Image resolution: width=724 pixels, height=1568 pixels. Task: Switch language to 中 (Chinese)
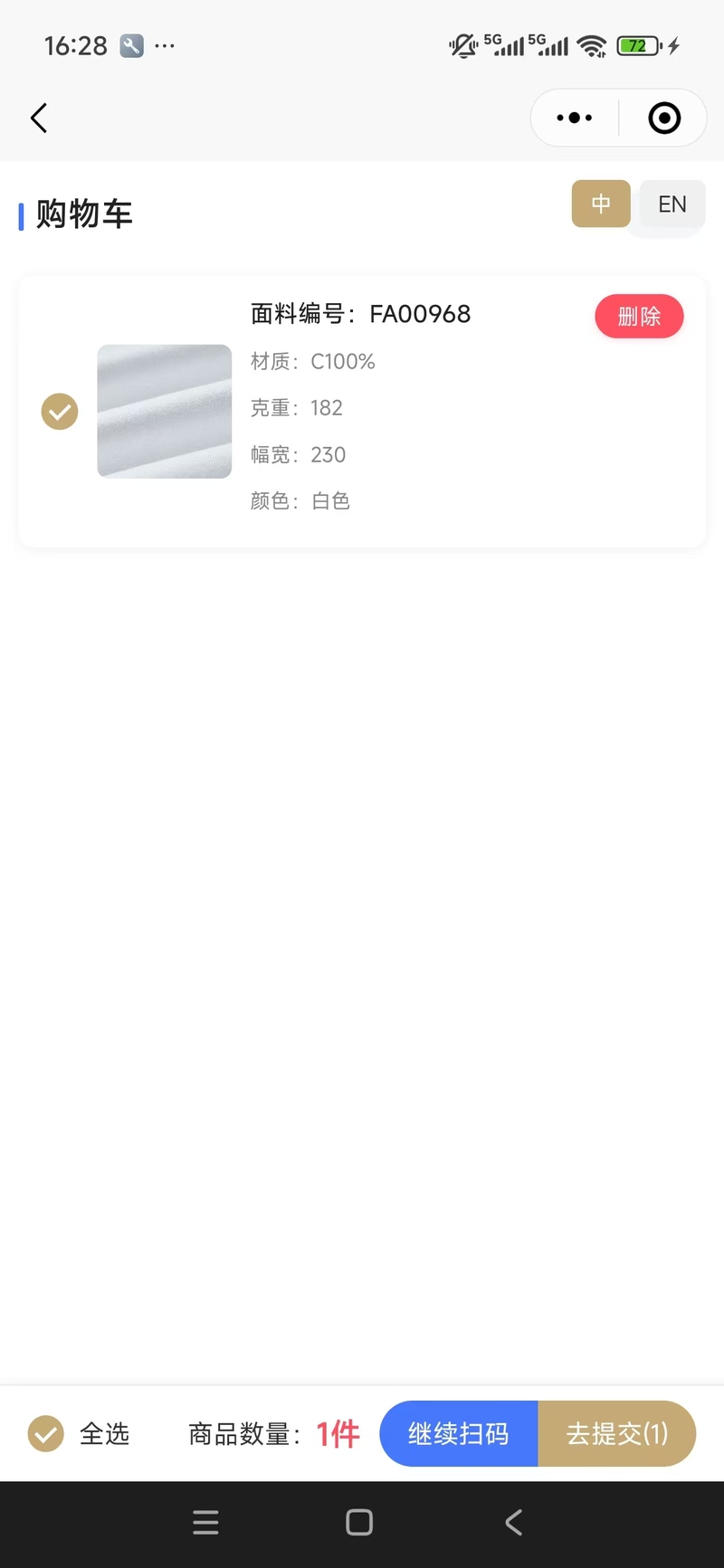coord(601,204)
